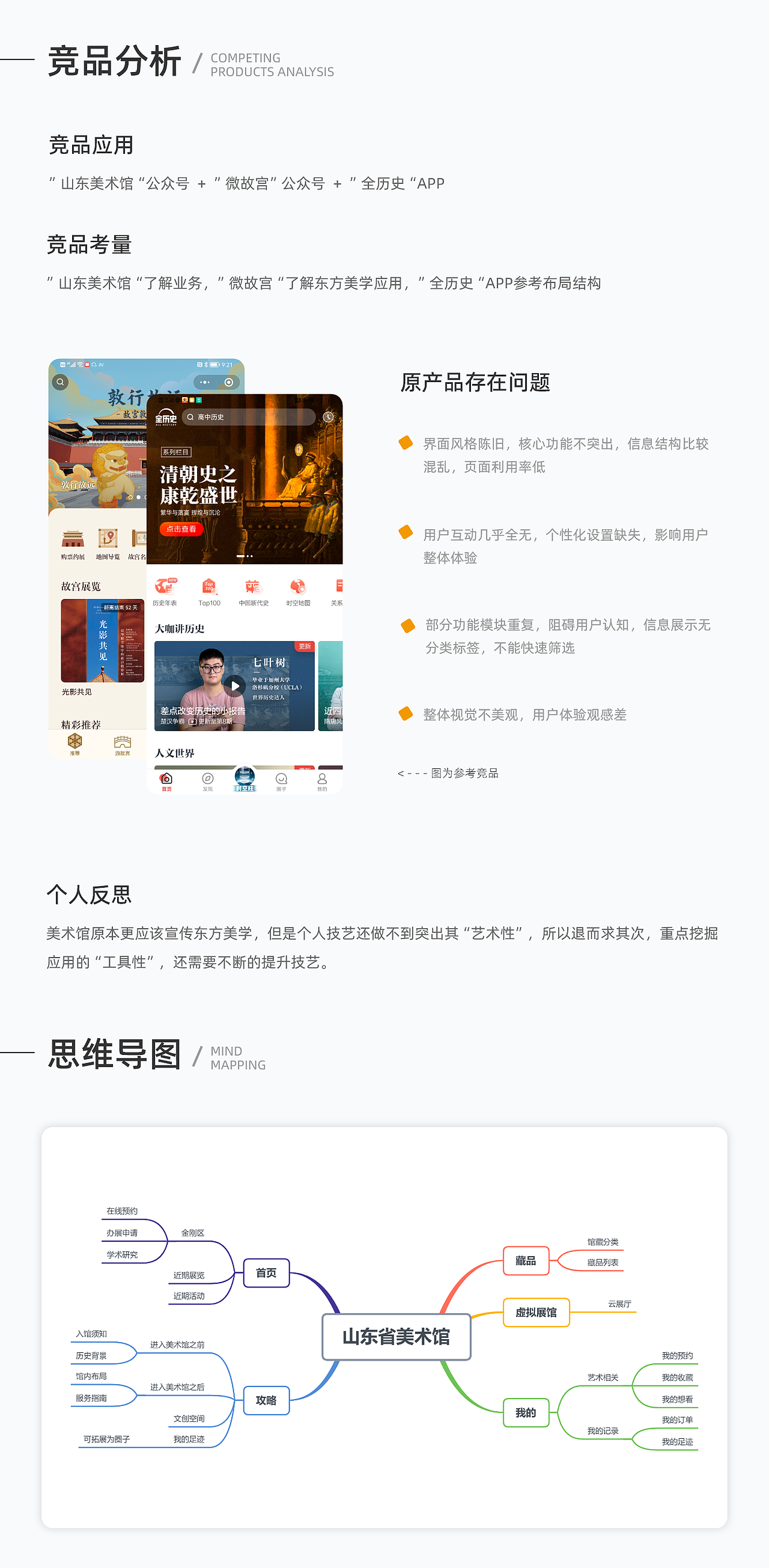The height and width of the screenshot is (1568, 769).
Task: Tap the 中国断代史 icon
Action: pyautogui.click(x=253, y=586)
